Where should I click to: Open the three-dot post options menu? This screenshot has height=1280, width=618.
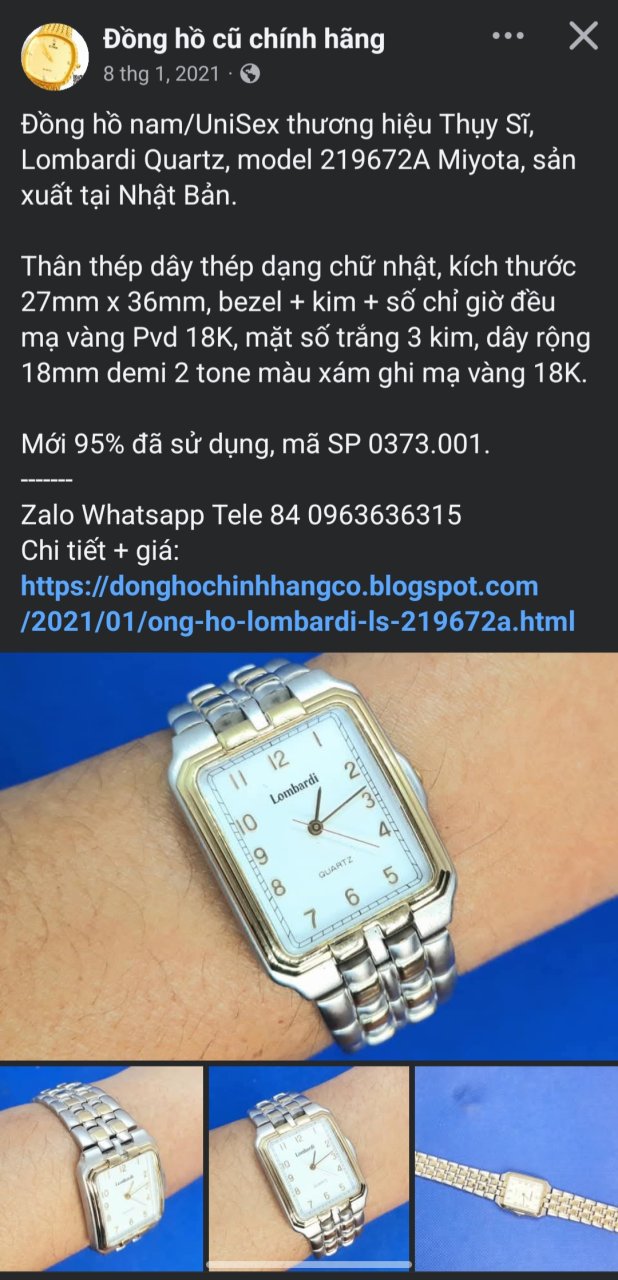point(508,37)
